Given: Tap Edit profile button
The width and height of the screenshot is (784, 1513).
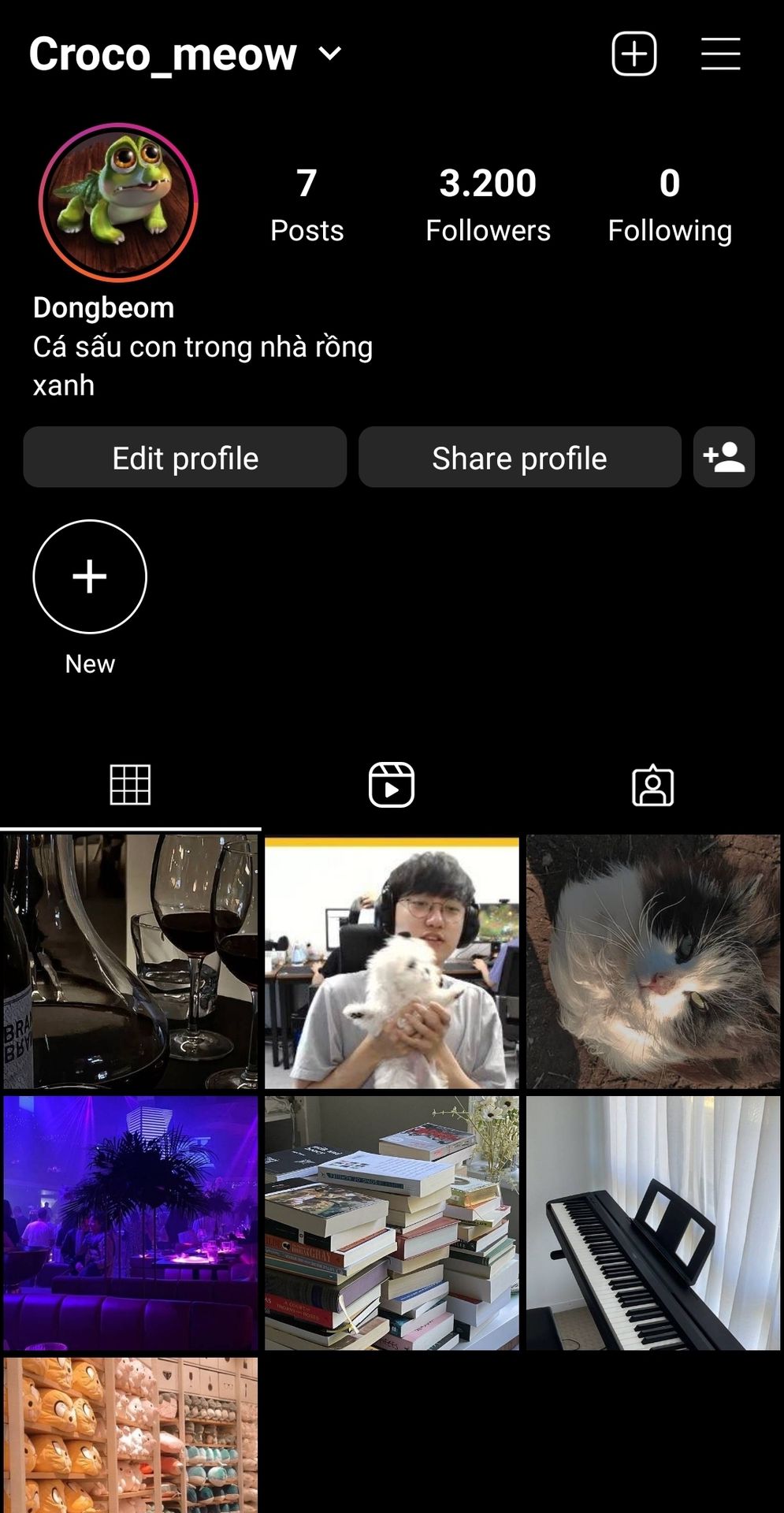Looking at the screenshot, I should [185, 458].
